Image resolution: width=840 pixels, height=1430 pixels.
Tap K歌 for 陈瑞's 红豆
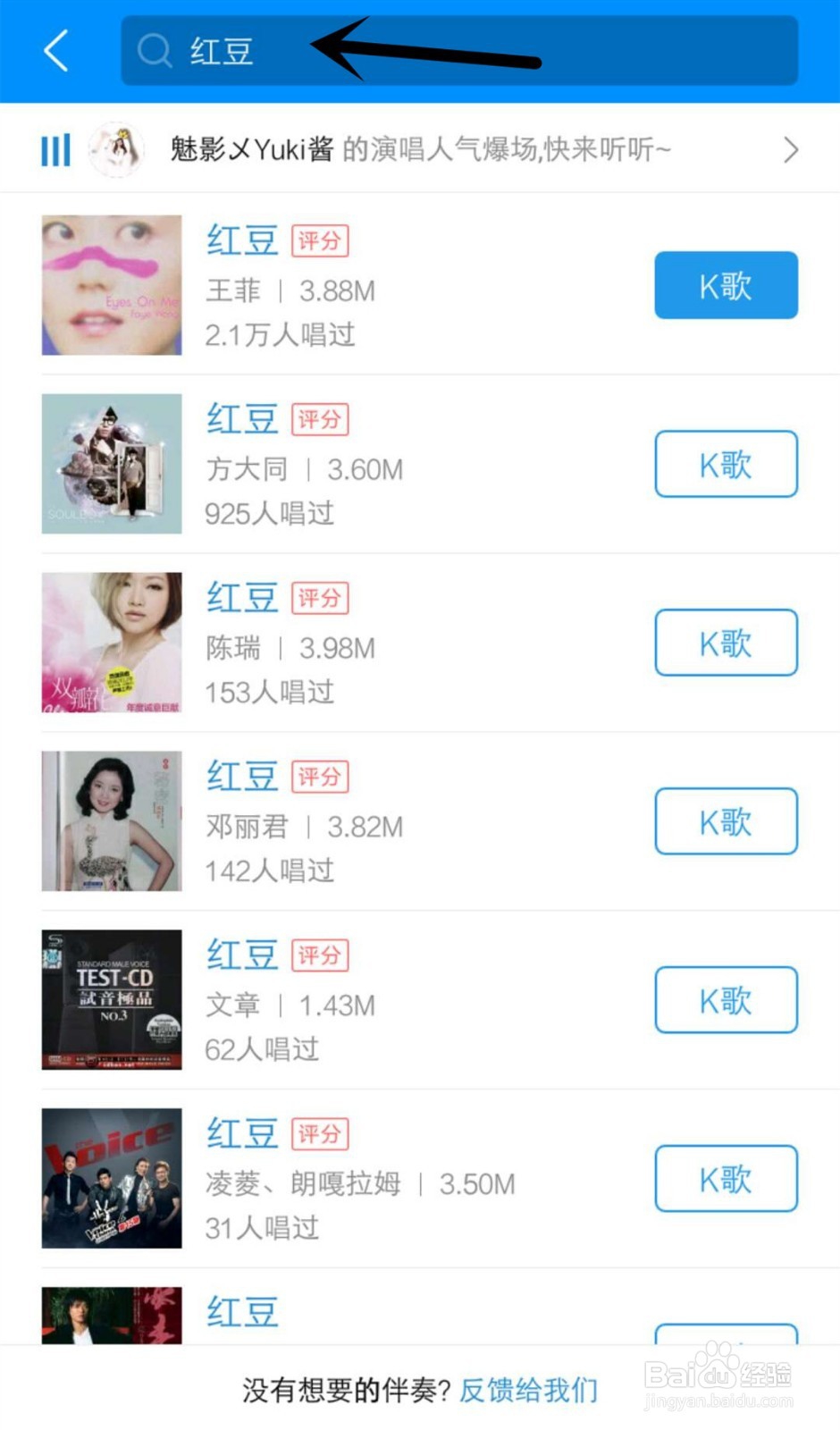tap(726, 643)
